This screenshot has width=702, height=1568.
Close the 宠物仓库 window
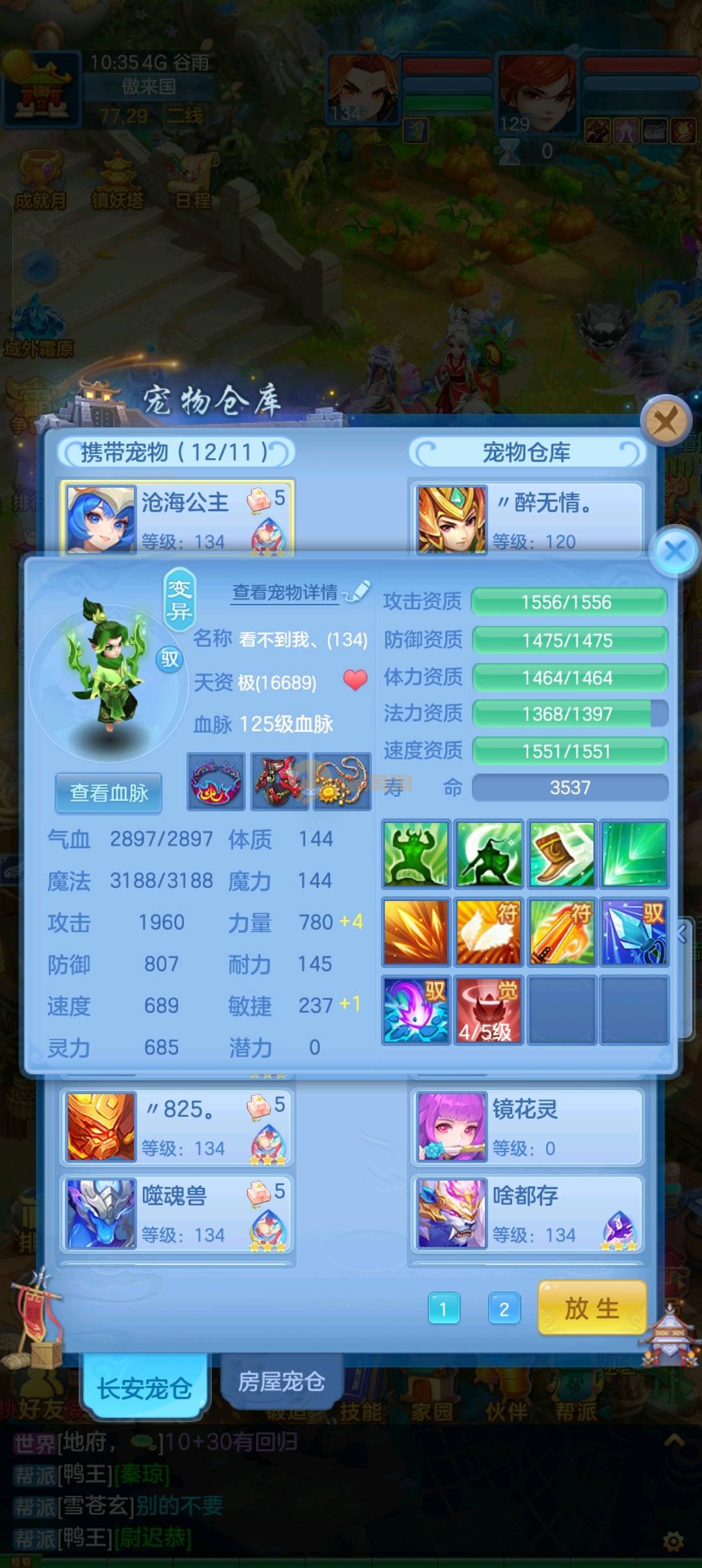pos(665,423)
